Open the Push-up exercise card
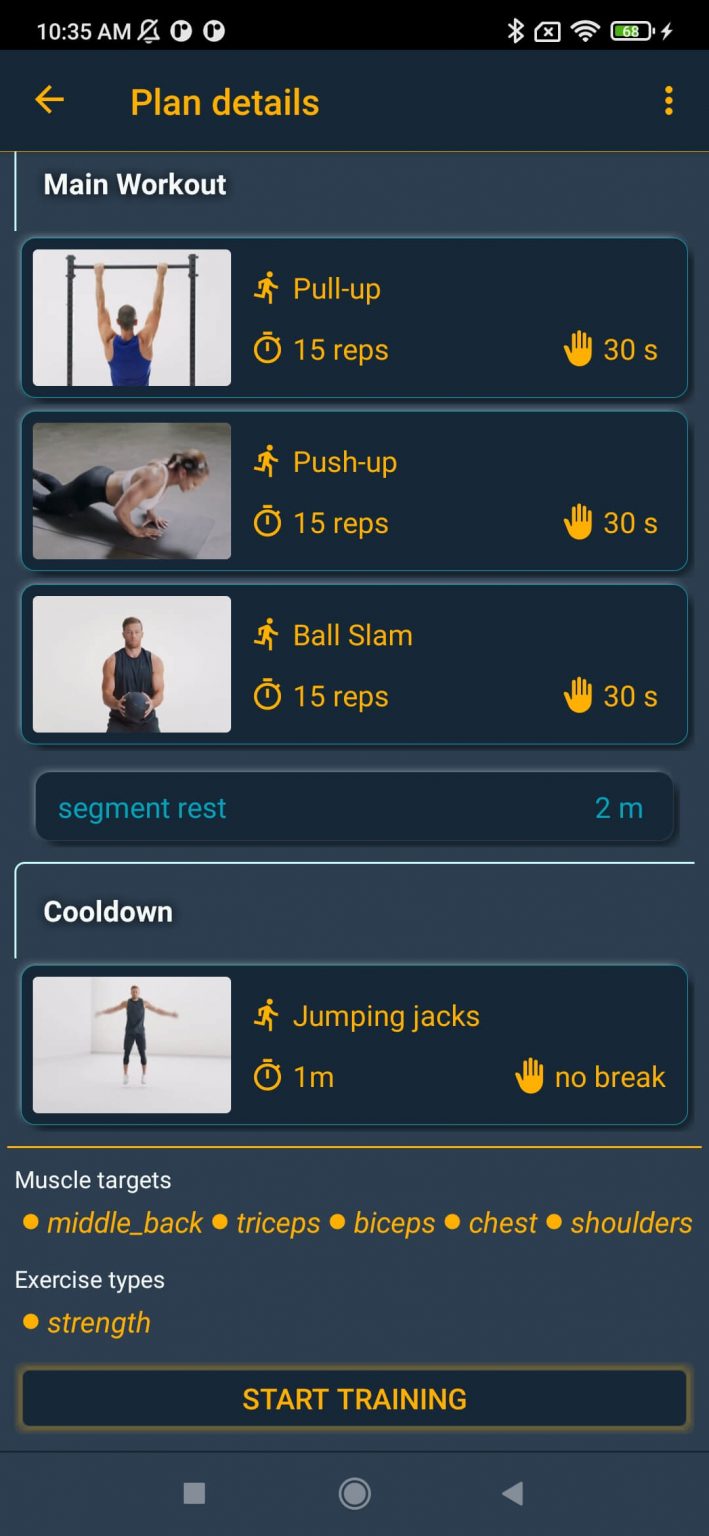Viewport: 709px width, 1536px height. coord(354,491)
